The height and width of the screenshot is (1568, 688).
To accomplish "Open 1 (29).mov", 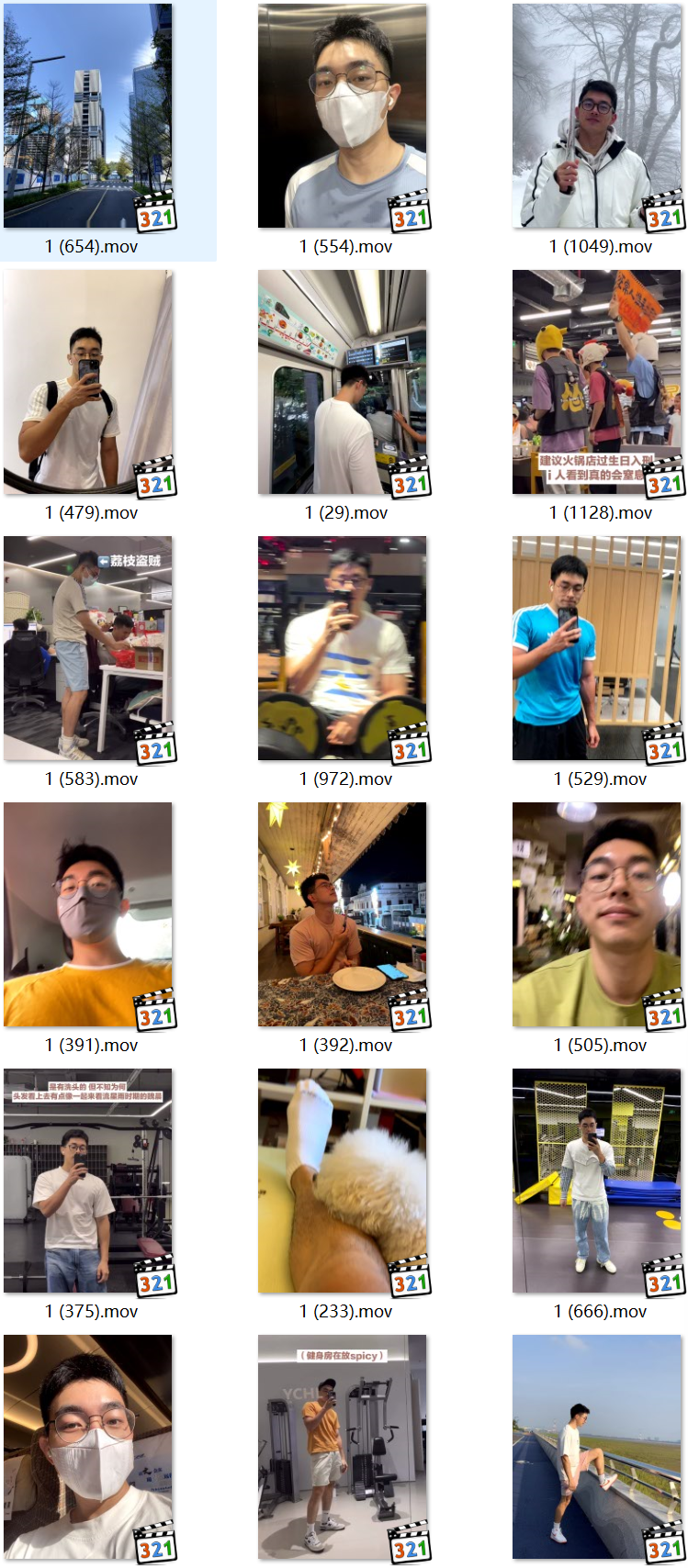I will pyautogui.click(x=342, y=382).
